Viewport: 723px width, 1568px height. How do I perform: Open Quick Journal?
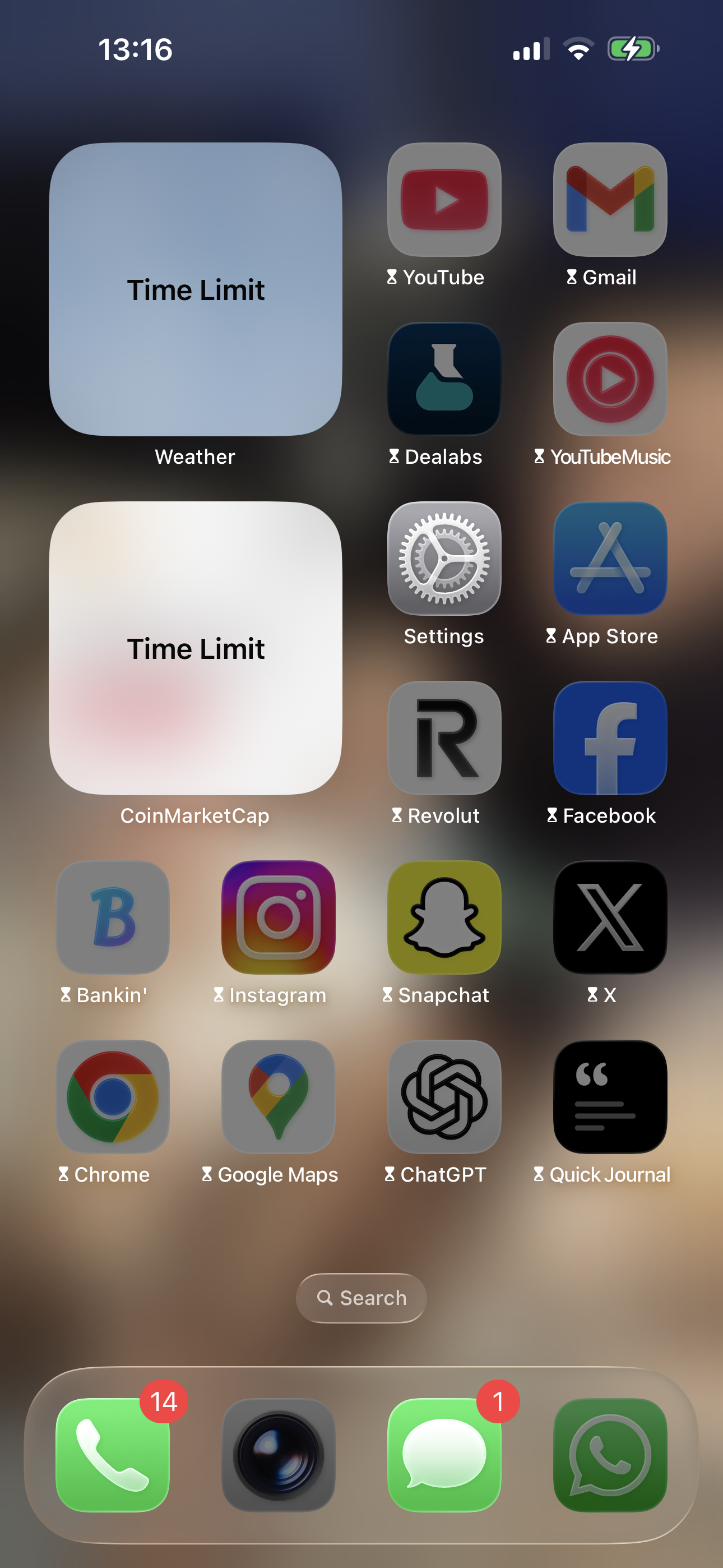point(609,1096)
